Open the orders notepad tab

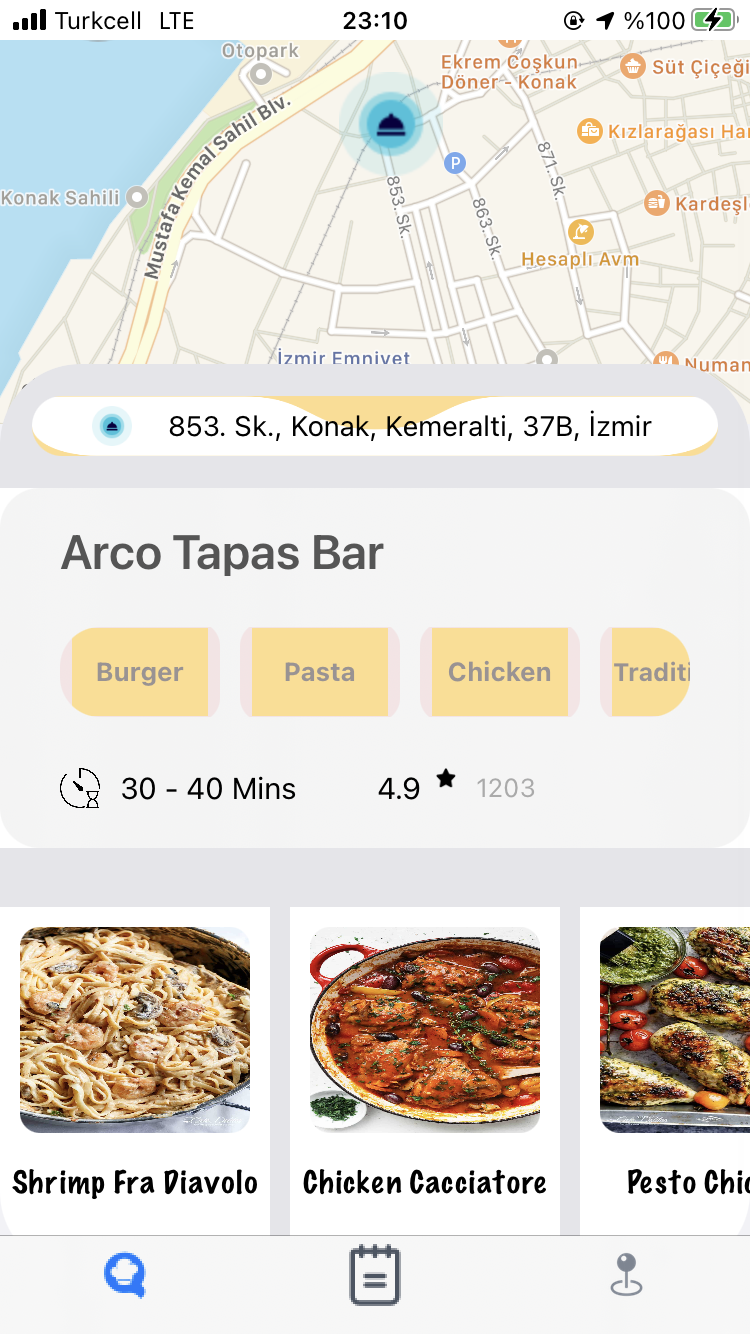click(x=375, y=1276)
